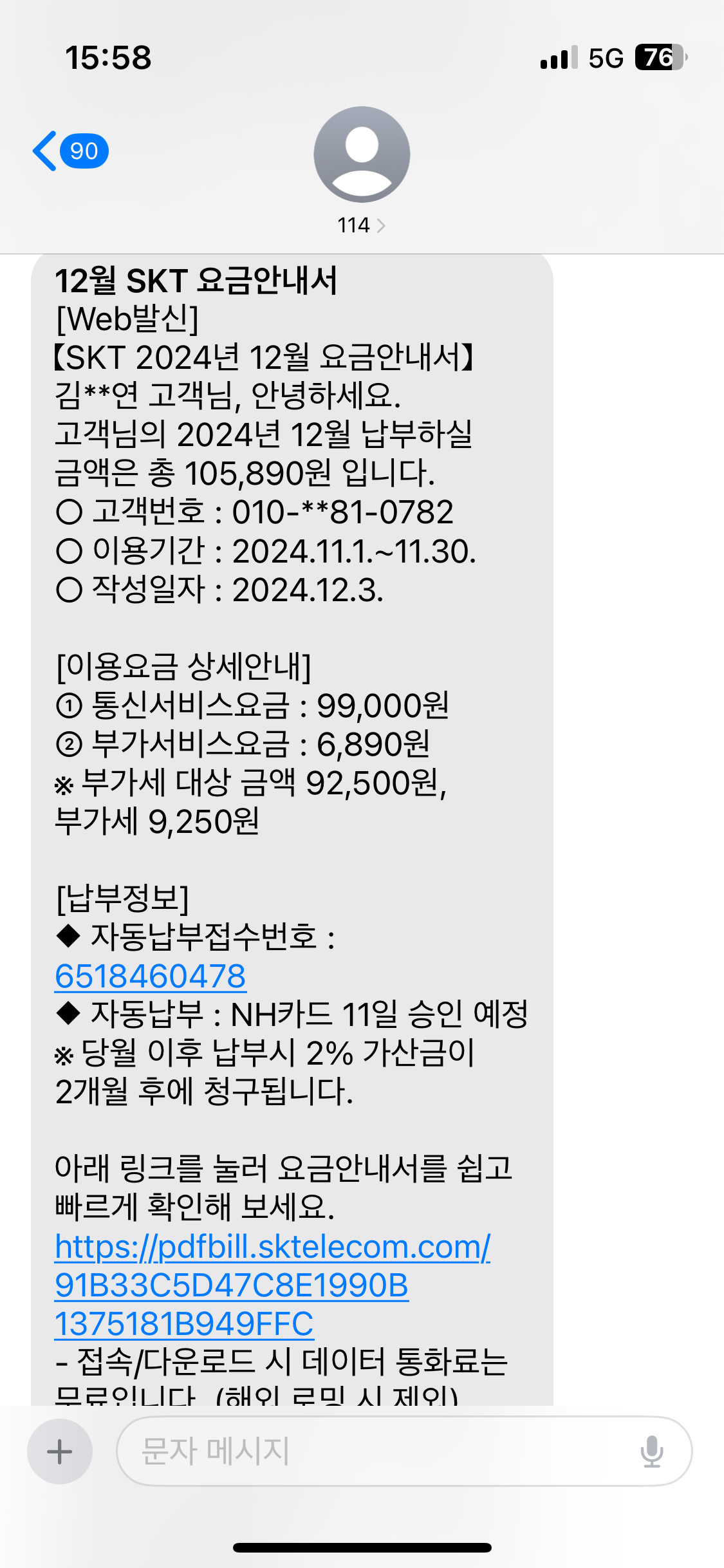This screenshot has height=1568, width=724.
Task: Go back to the message list
Action: [68, 152]
